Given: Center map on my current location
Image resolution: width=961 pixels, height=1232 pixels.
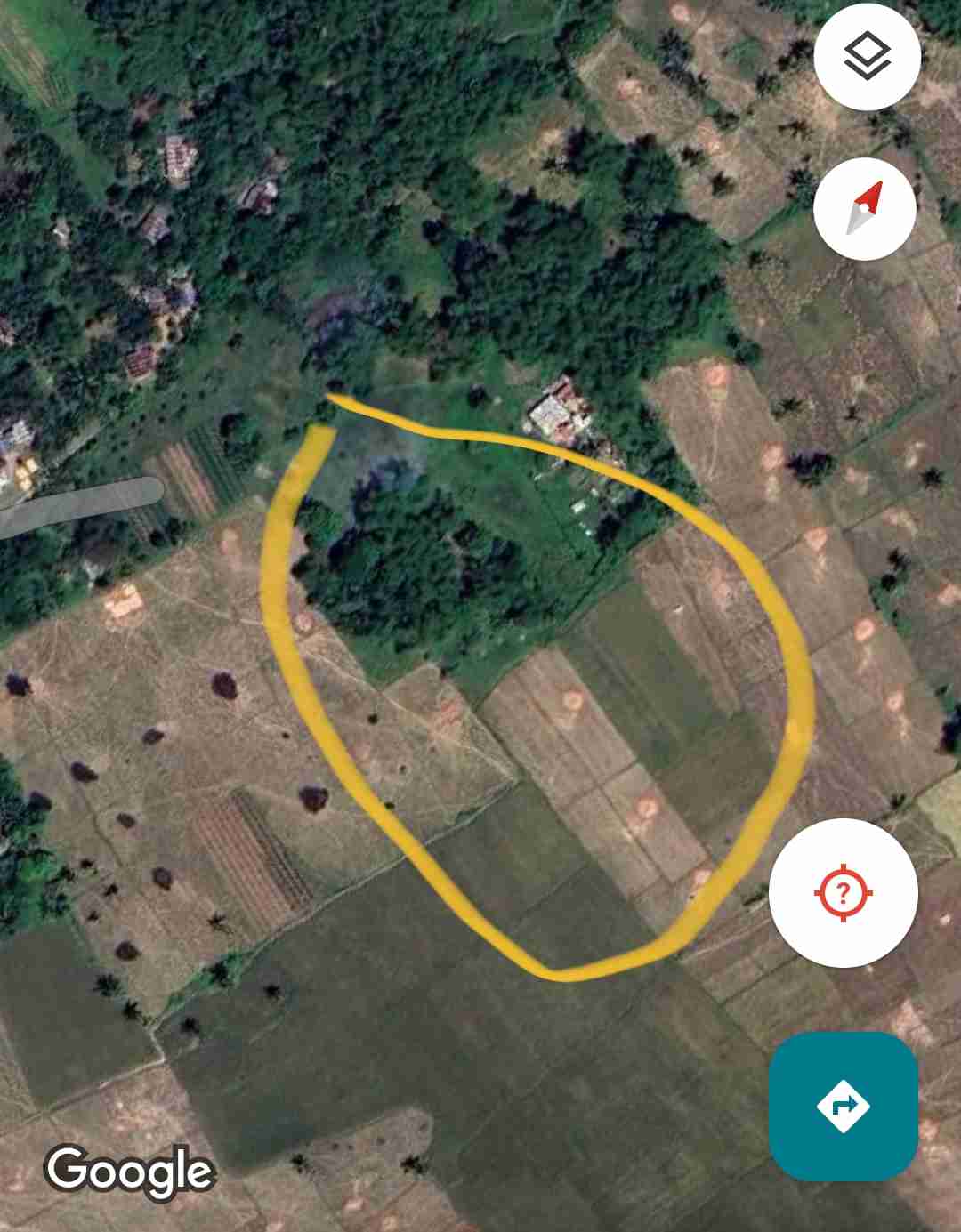Looking at the screenshot, I should pos(843,892).
